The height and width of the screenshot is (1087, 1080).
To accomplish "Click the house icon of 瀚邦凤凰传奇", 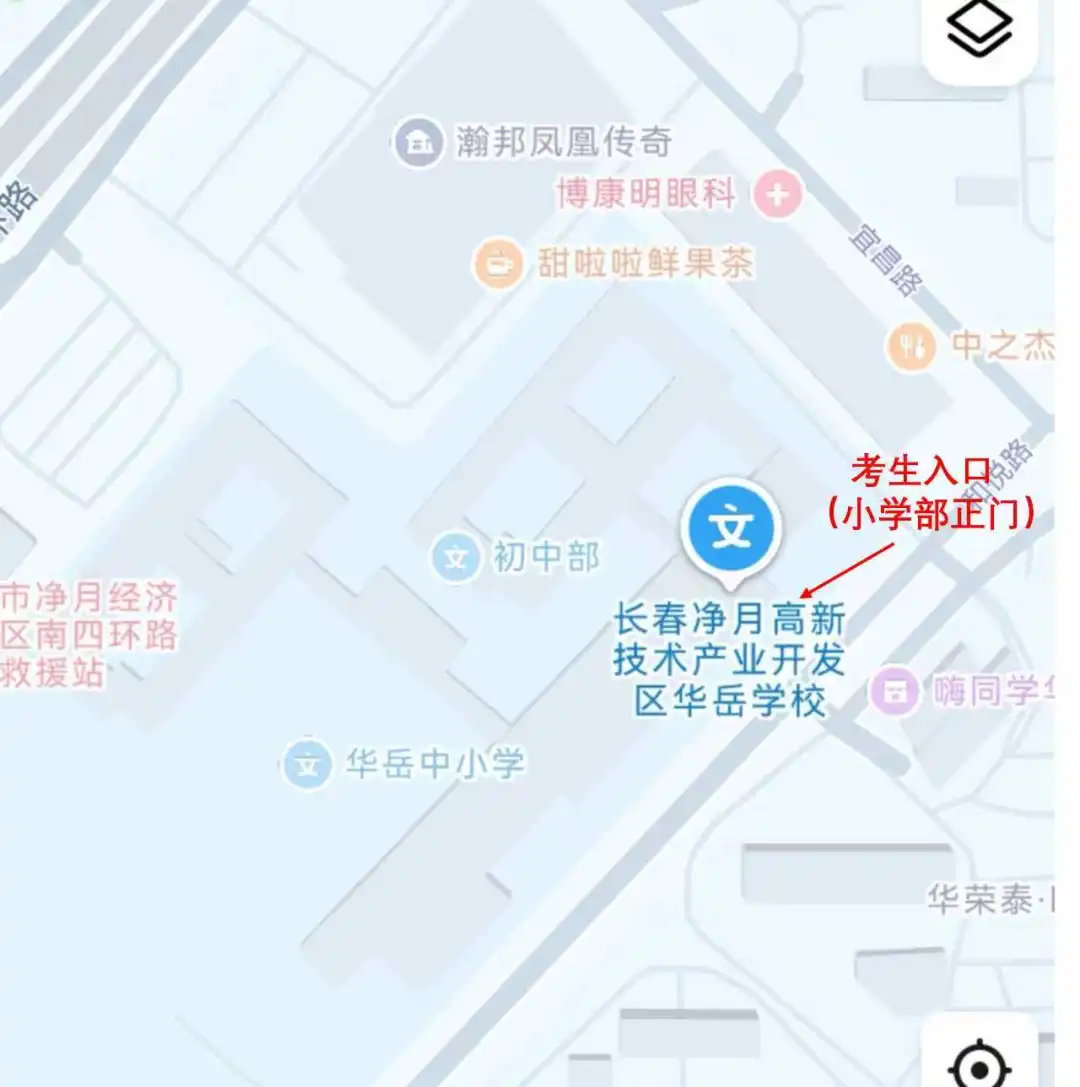I will 417,143.
